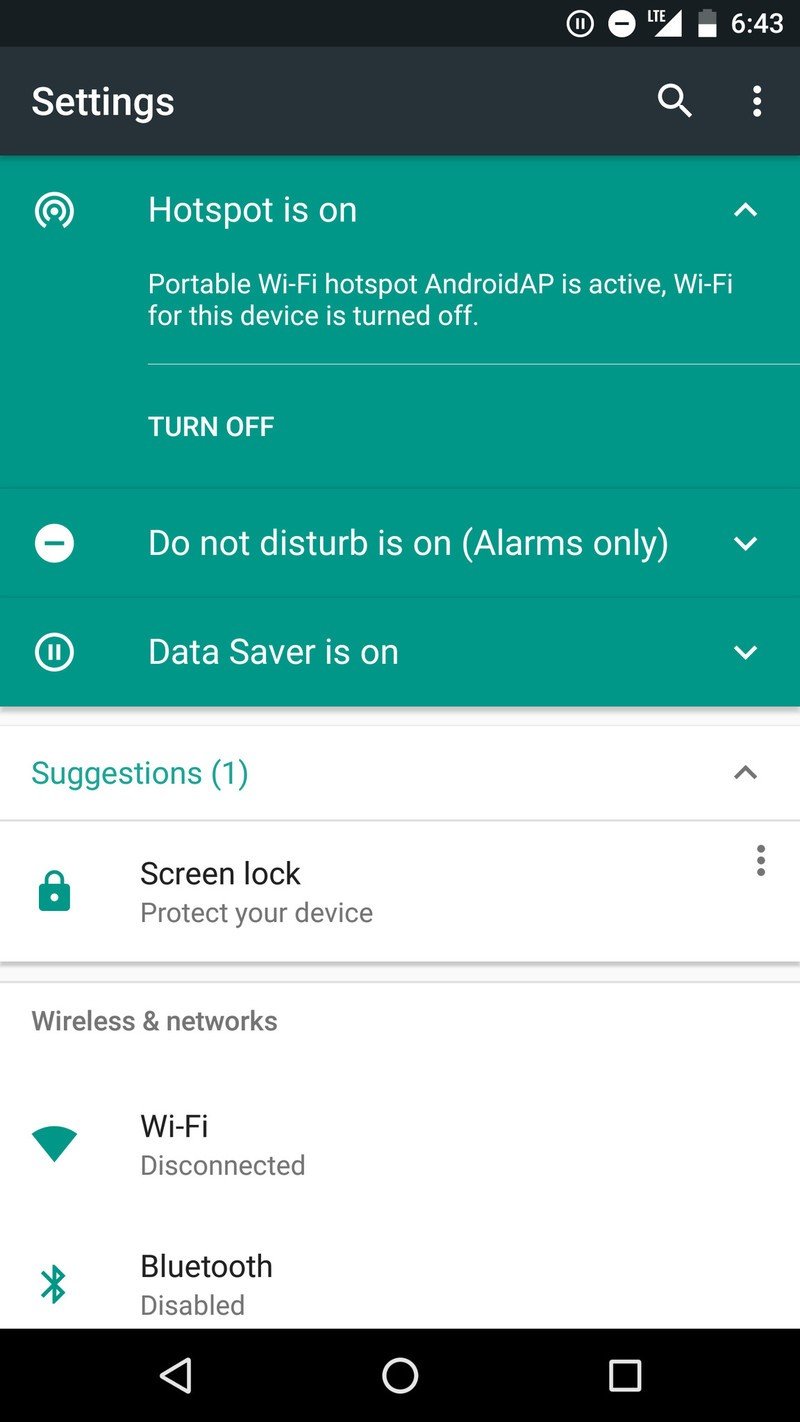800x1422 pixels.
Task: Open the Screen lock suggestion
Action: (256, 891)
